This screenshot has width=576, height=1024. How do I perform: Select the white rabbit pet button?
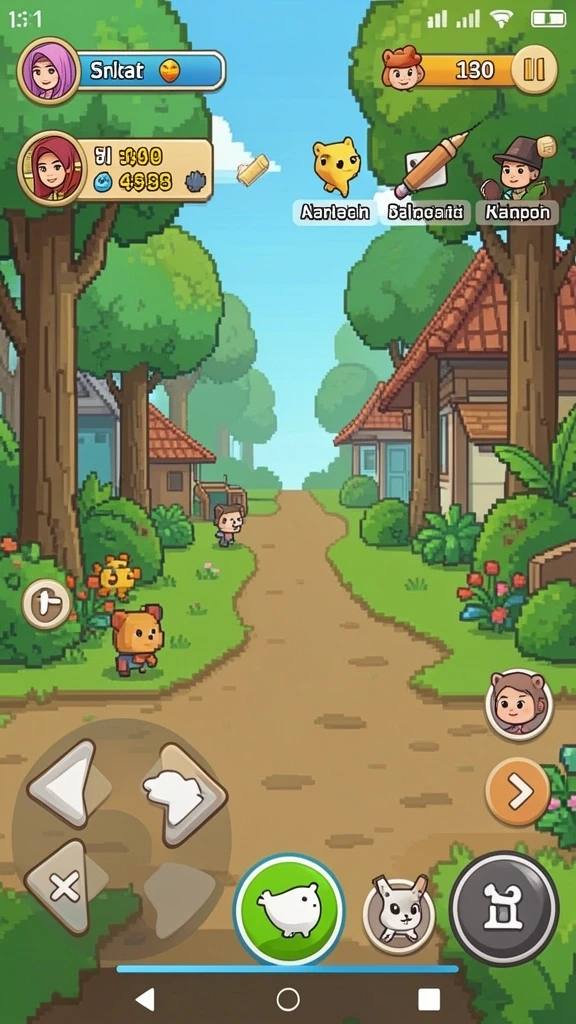(399, 912)
